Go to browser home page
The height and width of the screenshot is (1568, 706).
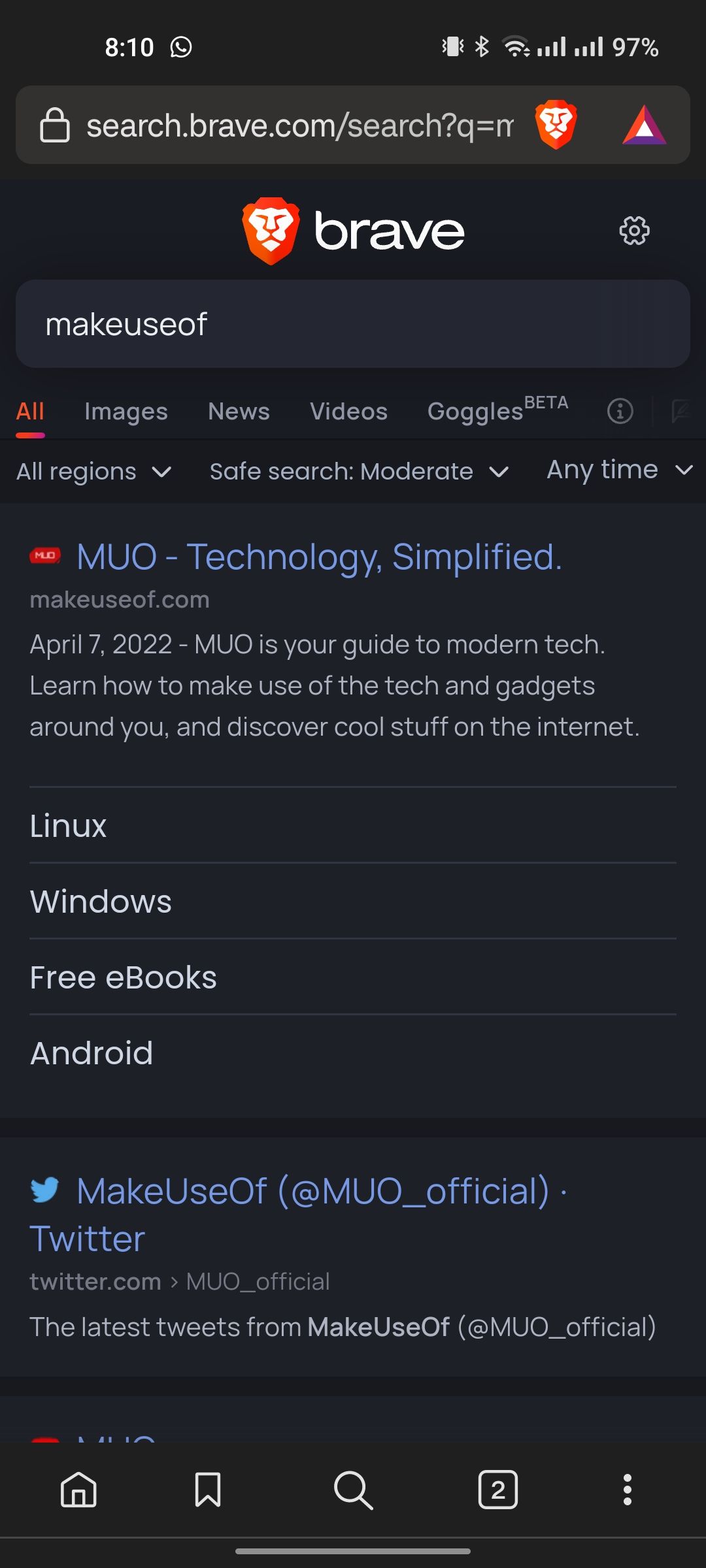pyautogui.click(x=78, y=1490)
